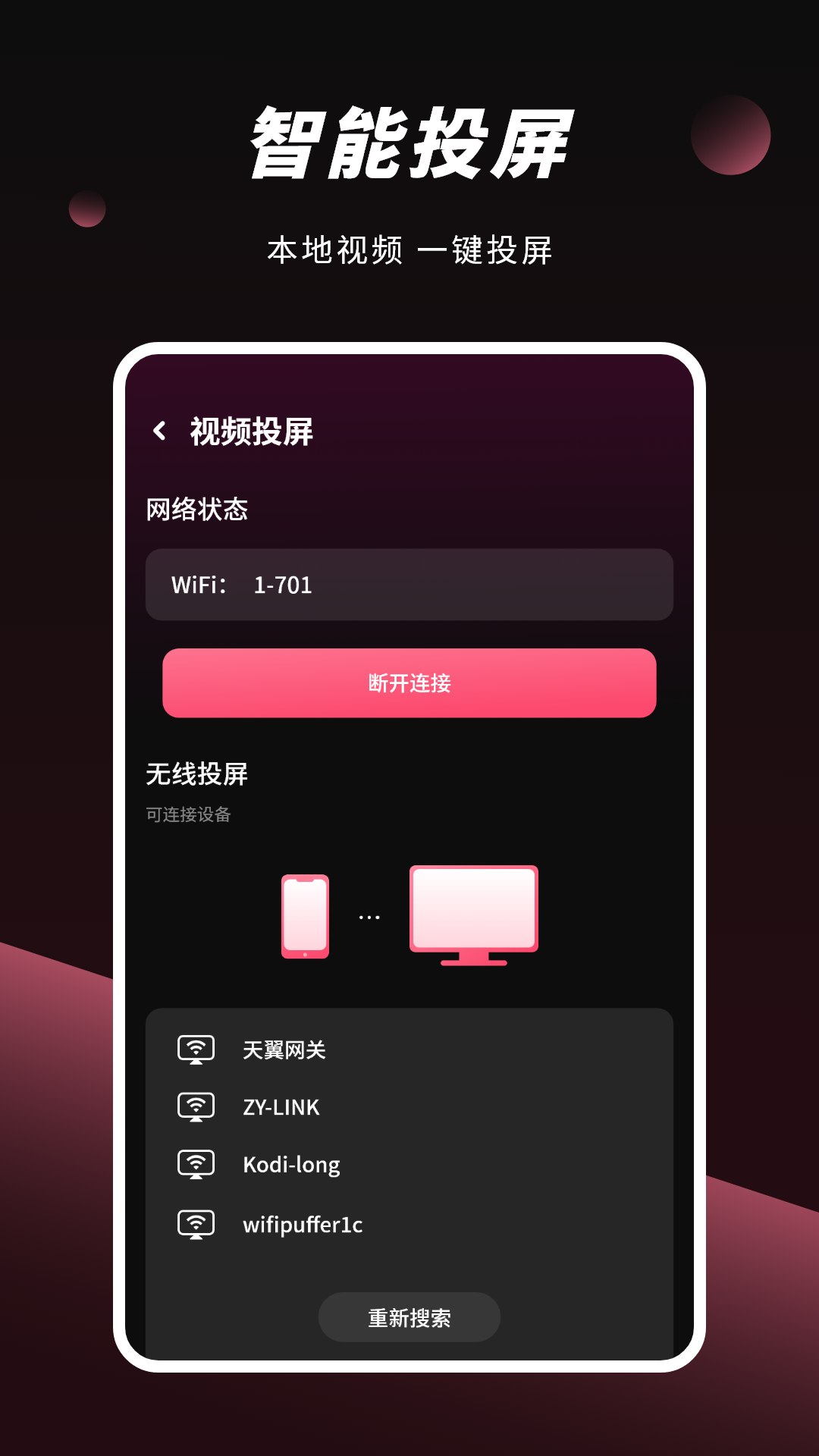Viewport: 819px width, 1456px height.
Task: Click the ZY-LINK device cast icon
Action: [x=195, y=1106]
